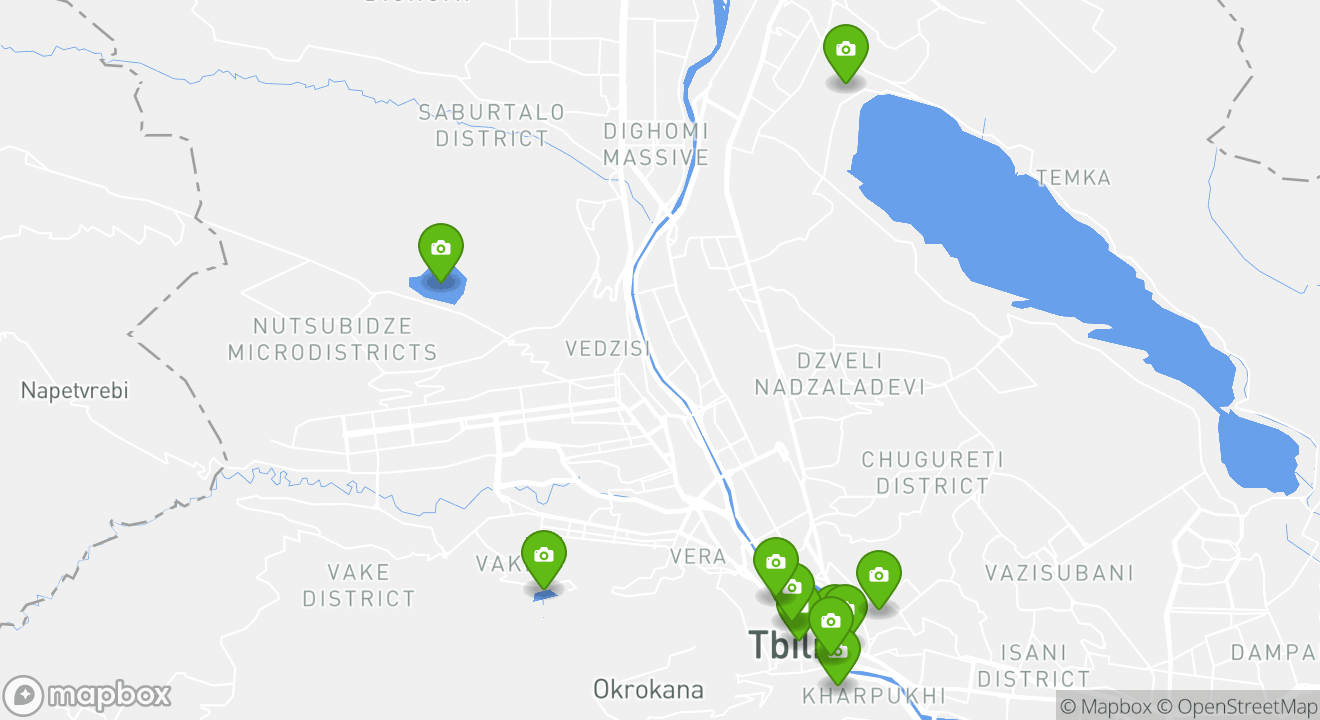Viewport: 1320px width, 720px height.
Task: Tap the photo marker below Chugureti District
Action: (878, 575)
